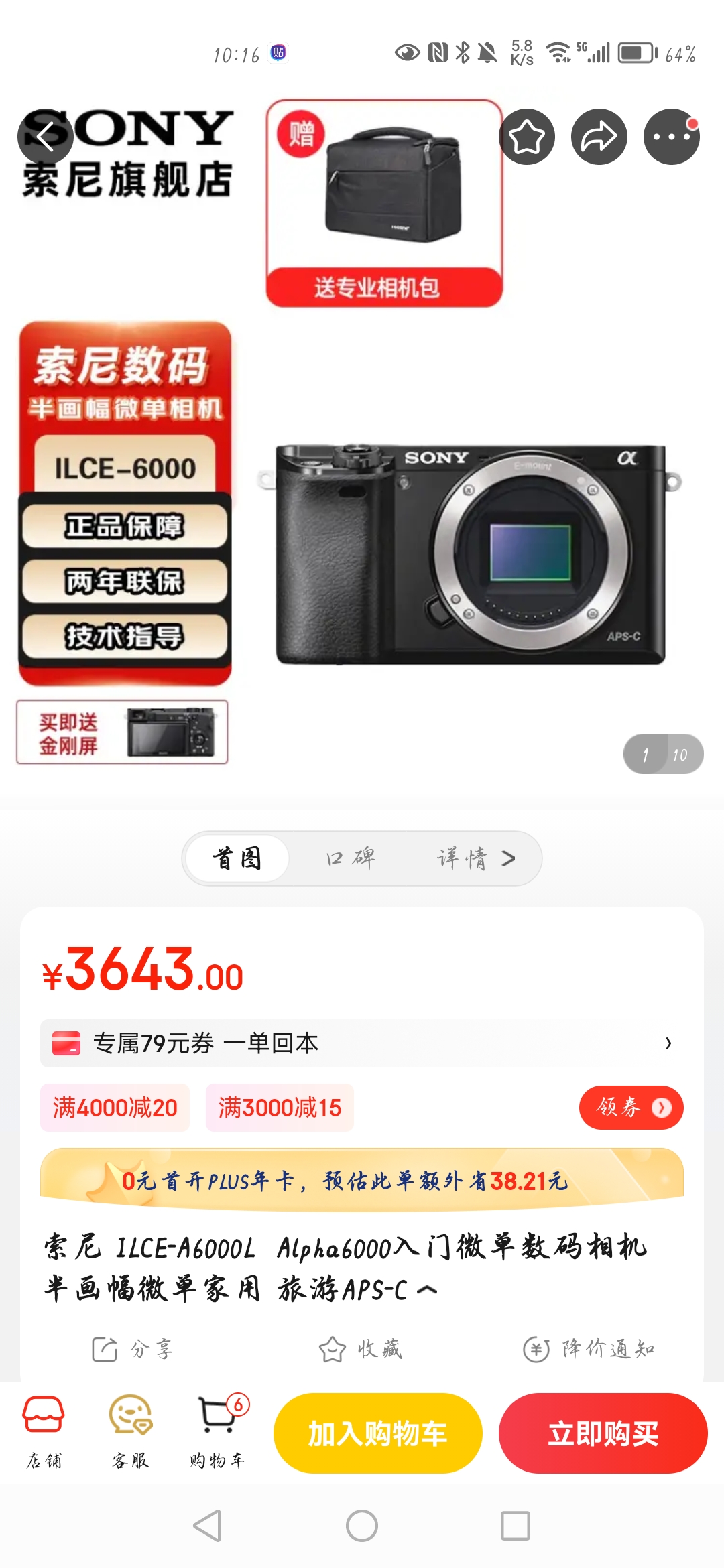Tap the system home button
Image resolution: width=724 pixels, height=1568 pixels.
point(362,1526)
